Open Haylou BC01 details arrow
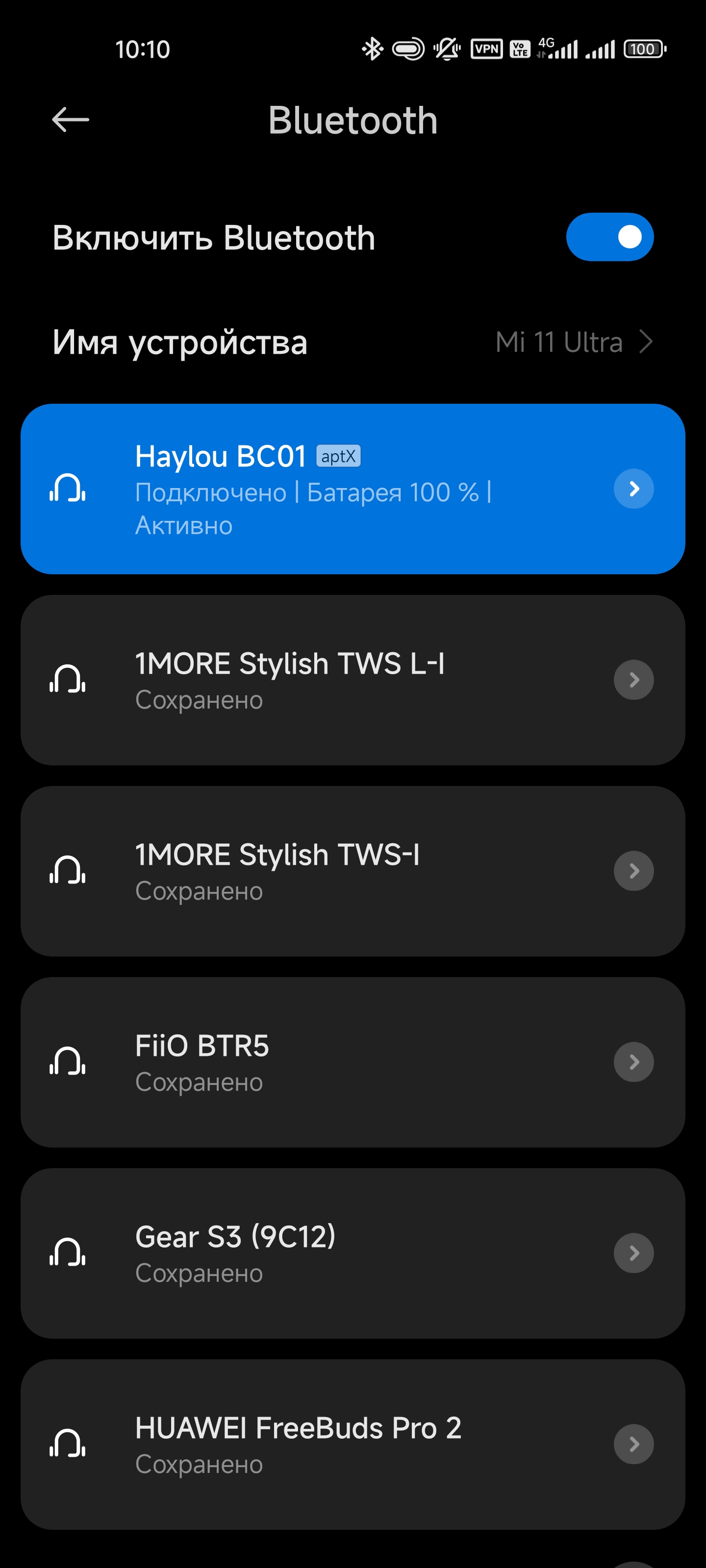 [633, 489]
